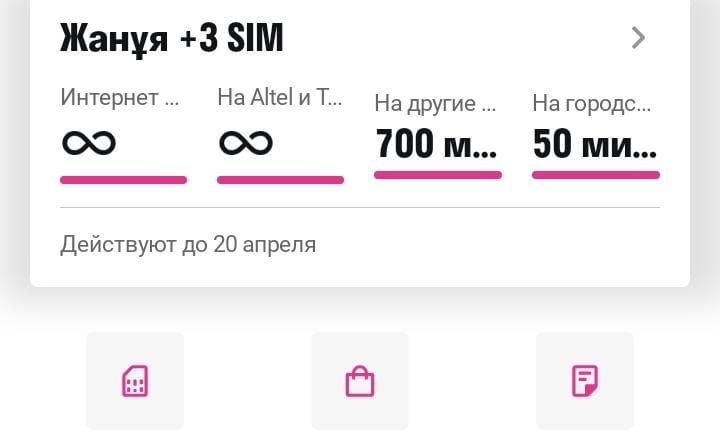Open the SIM card shortcut button
The image size is (720, 432).
pos(135,380)
